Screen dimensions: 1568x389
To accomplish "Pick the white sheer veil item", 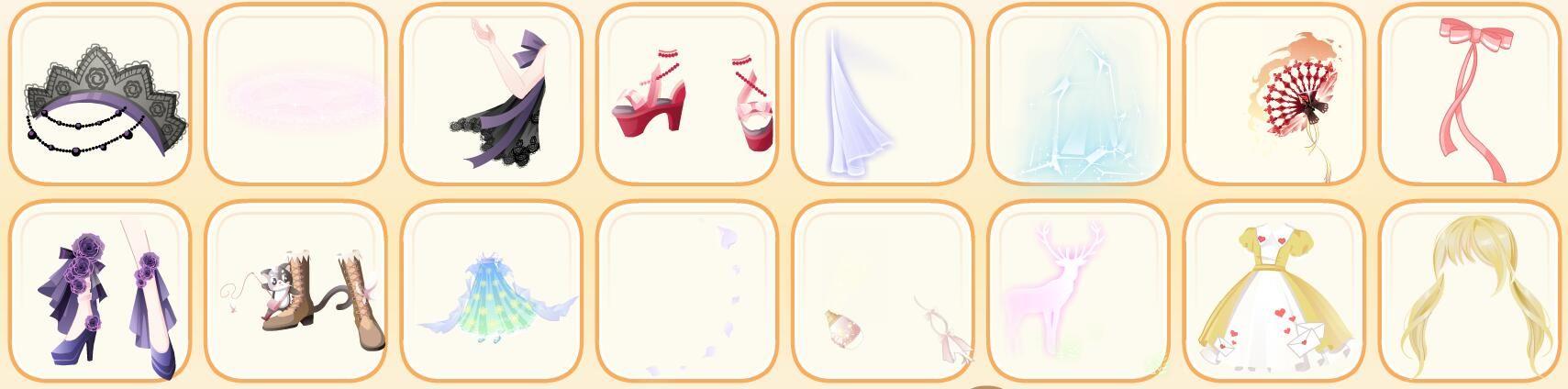I will (x=883, y=94).
